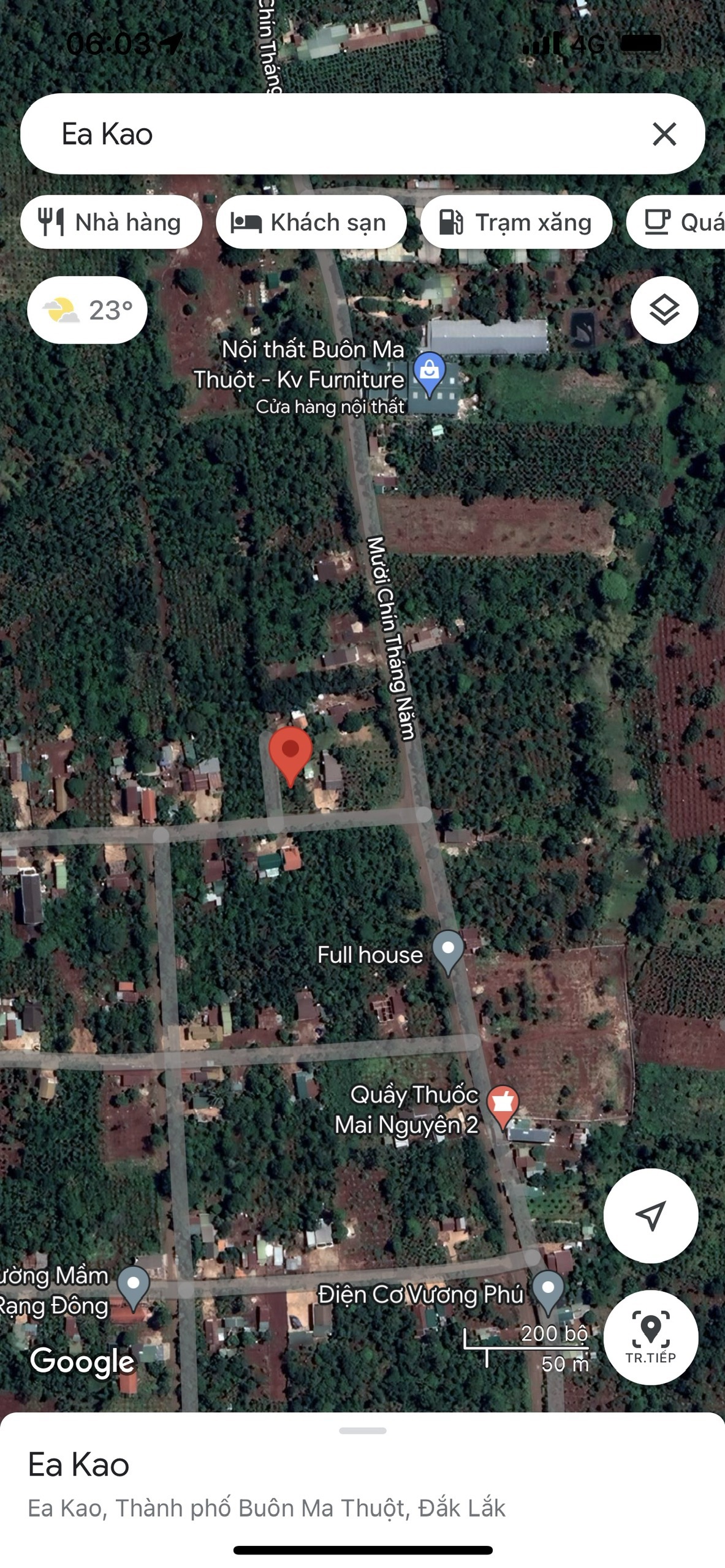Screen dimensions: 725x1568
Task: Open Live View TR.TIẾP button
Action: 650,1336
